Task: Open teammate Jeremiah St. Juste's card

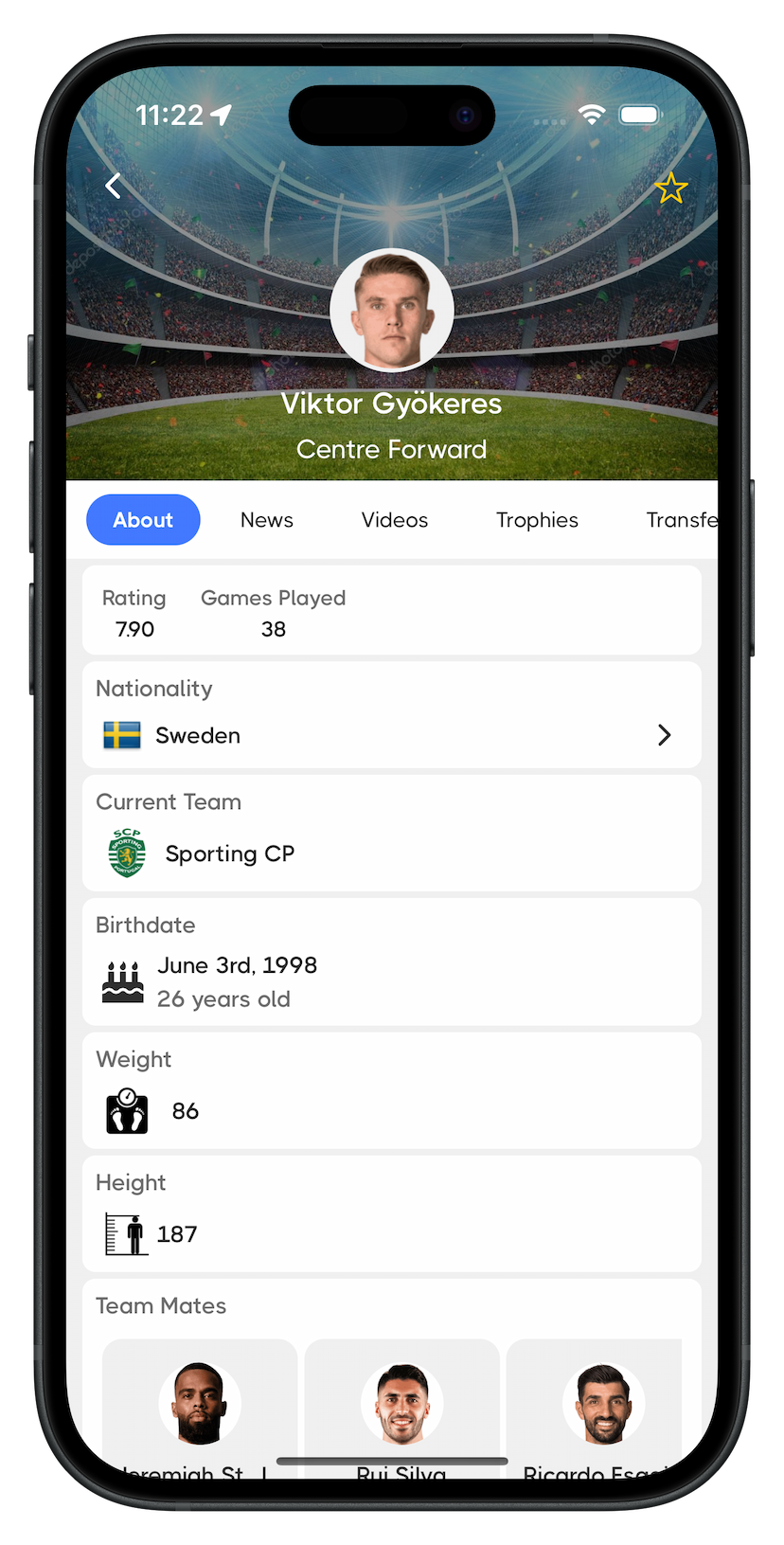Action: click(x=200, y=1407)
